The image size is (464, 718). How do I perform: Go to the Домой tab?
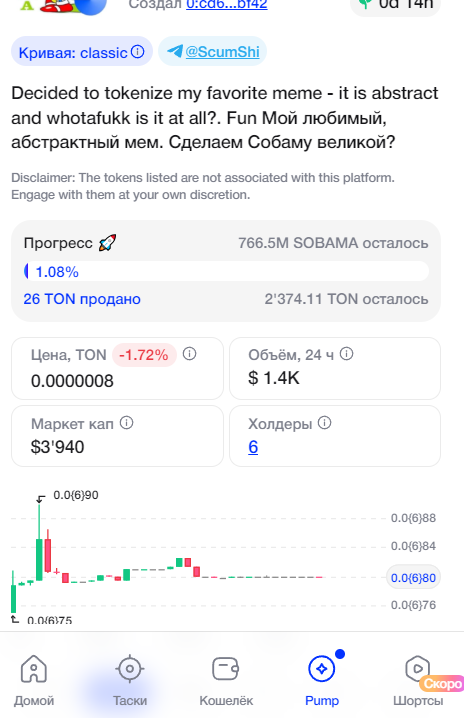pyautogui.click(x=34, y=680)
